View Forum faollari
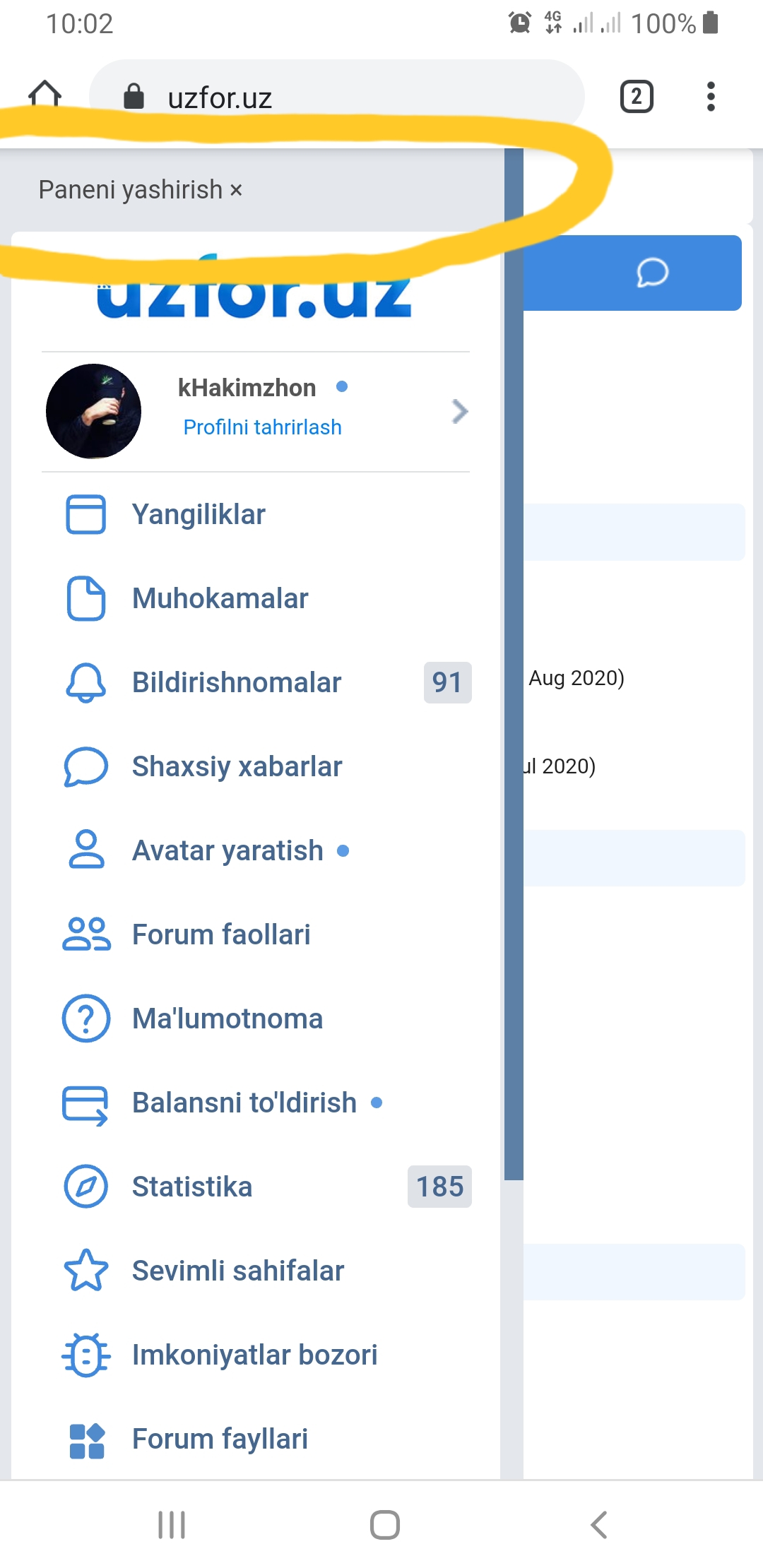 tap(220, 934)
